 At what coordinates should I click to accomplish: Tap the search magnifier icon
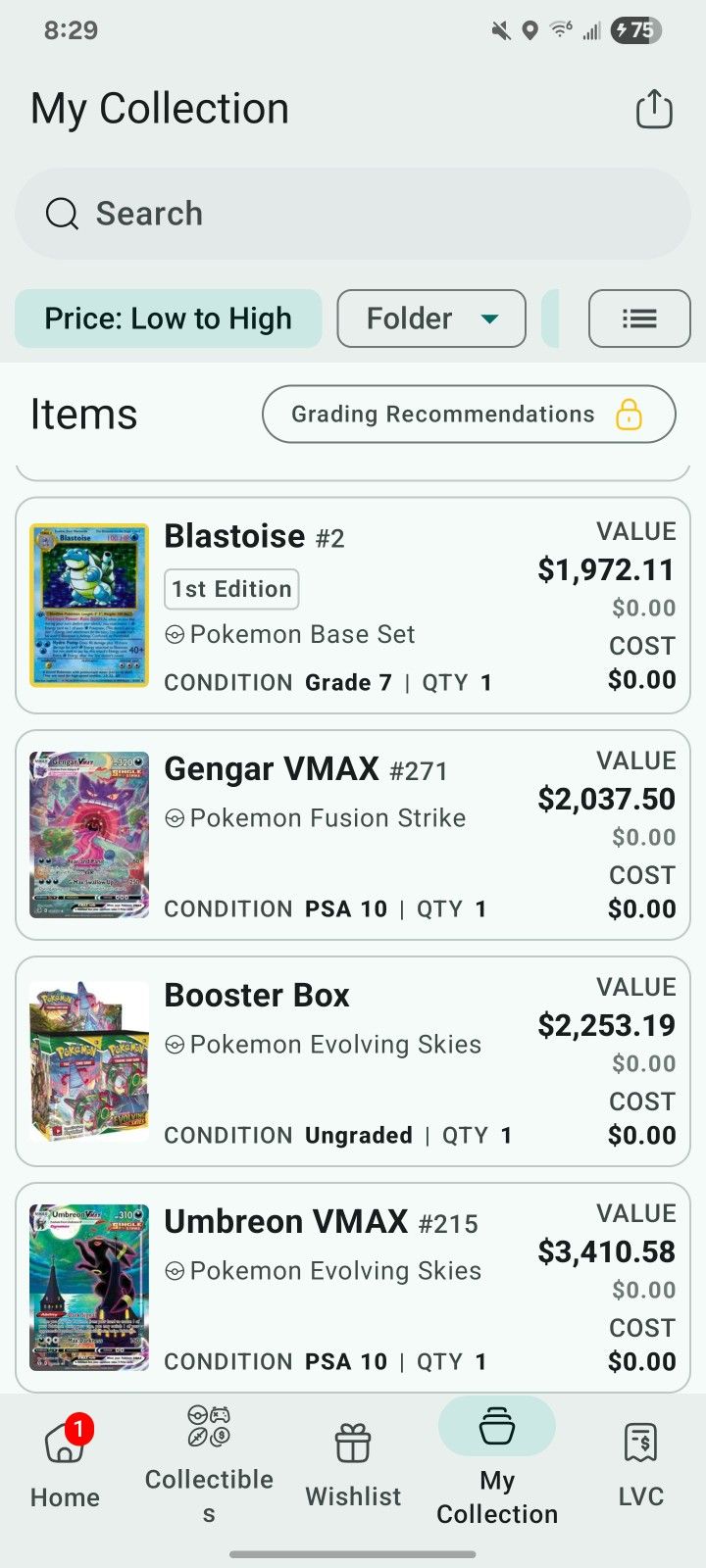[62, 213]
